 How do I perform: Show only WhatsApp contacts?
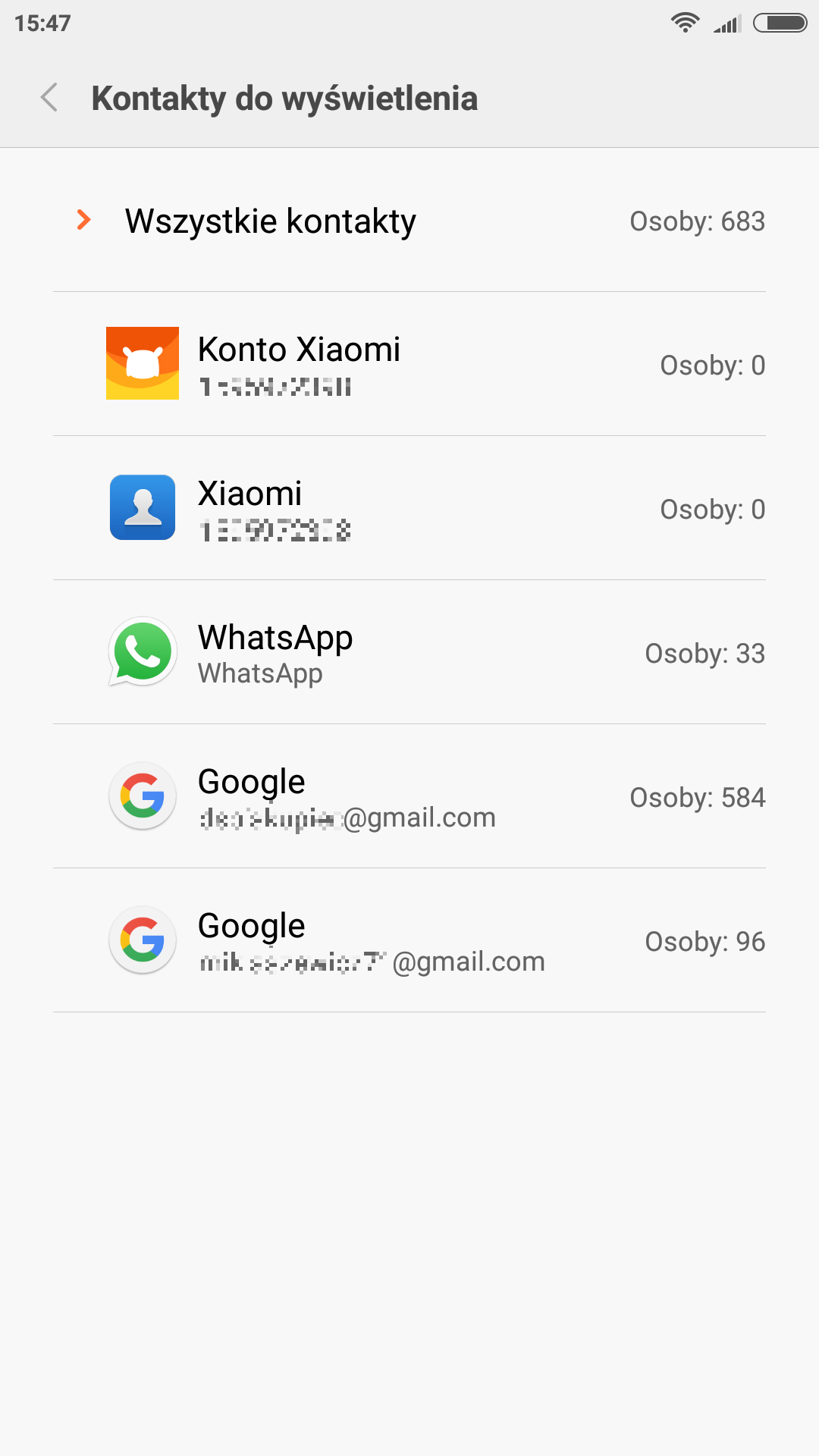coord(409,653)
